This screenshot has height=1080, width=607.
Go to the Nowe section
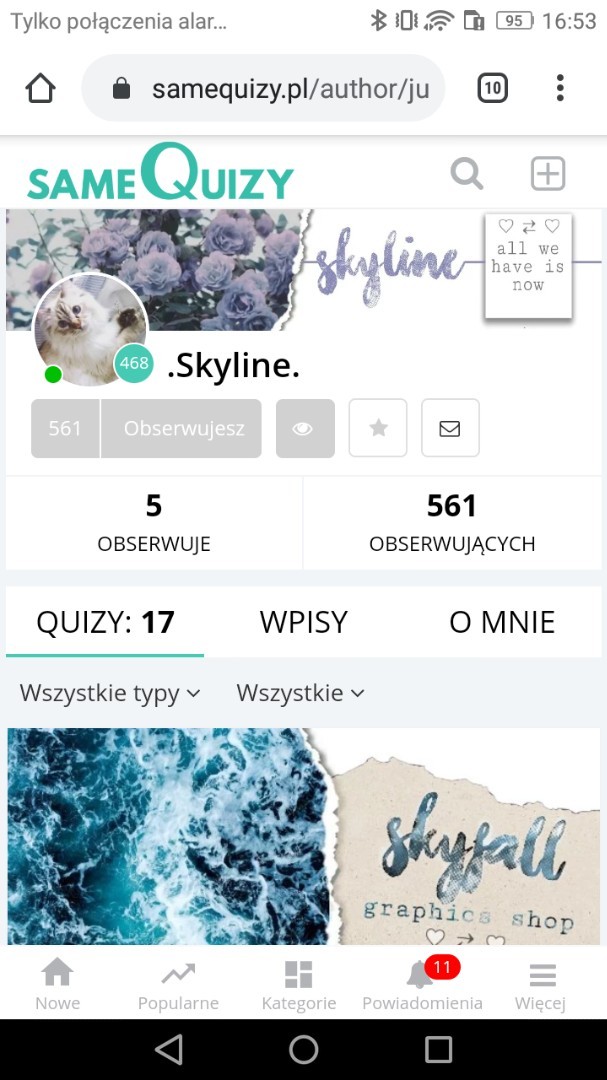click(57, 983)
